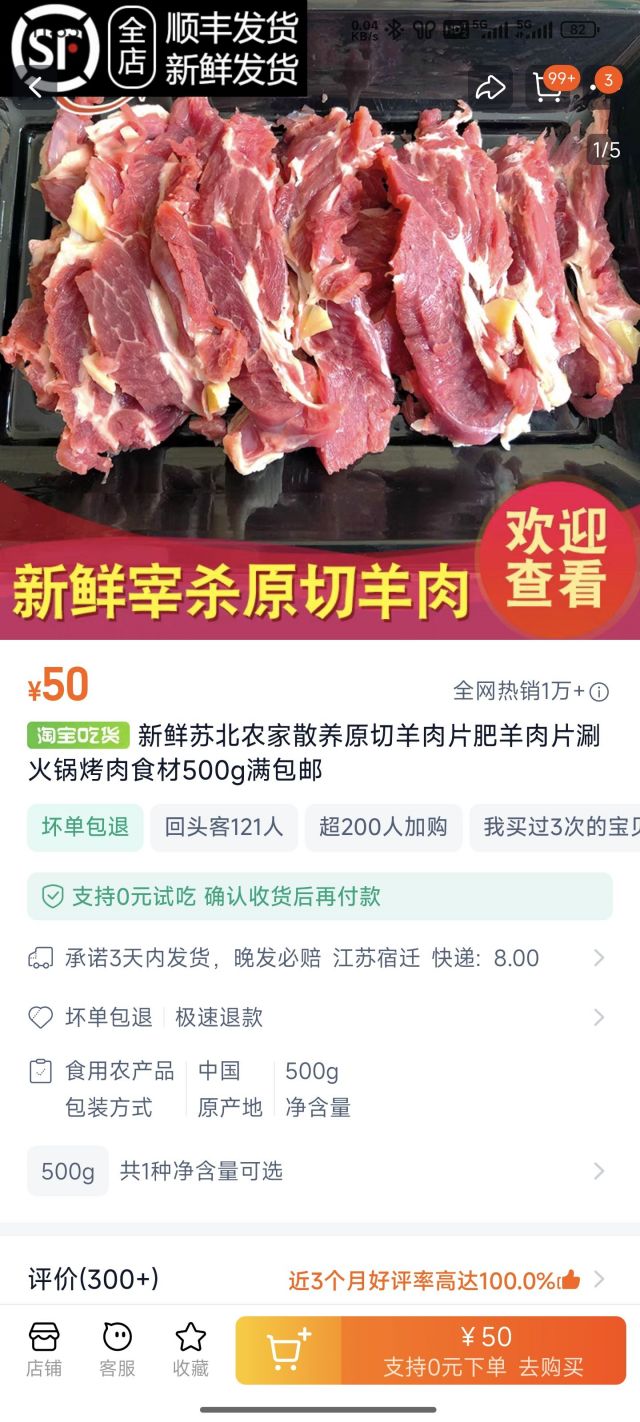The width and height of the screenshot is (640, 1422).
Task: Share this lamb product listing
Action: tap(490, 88)
